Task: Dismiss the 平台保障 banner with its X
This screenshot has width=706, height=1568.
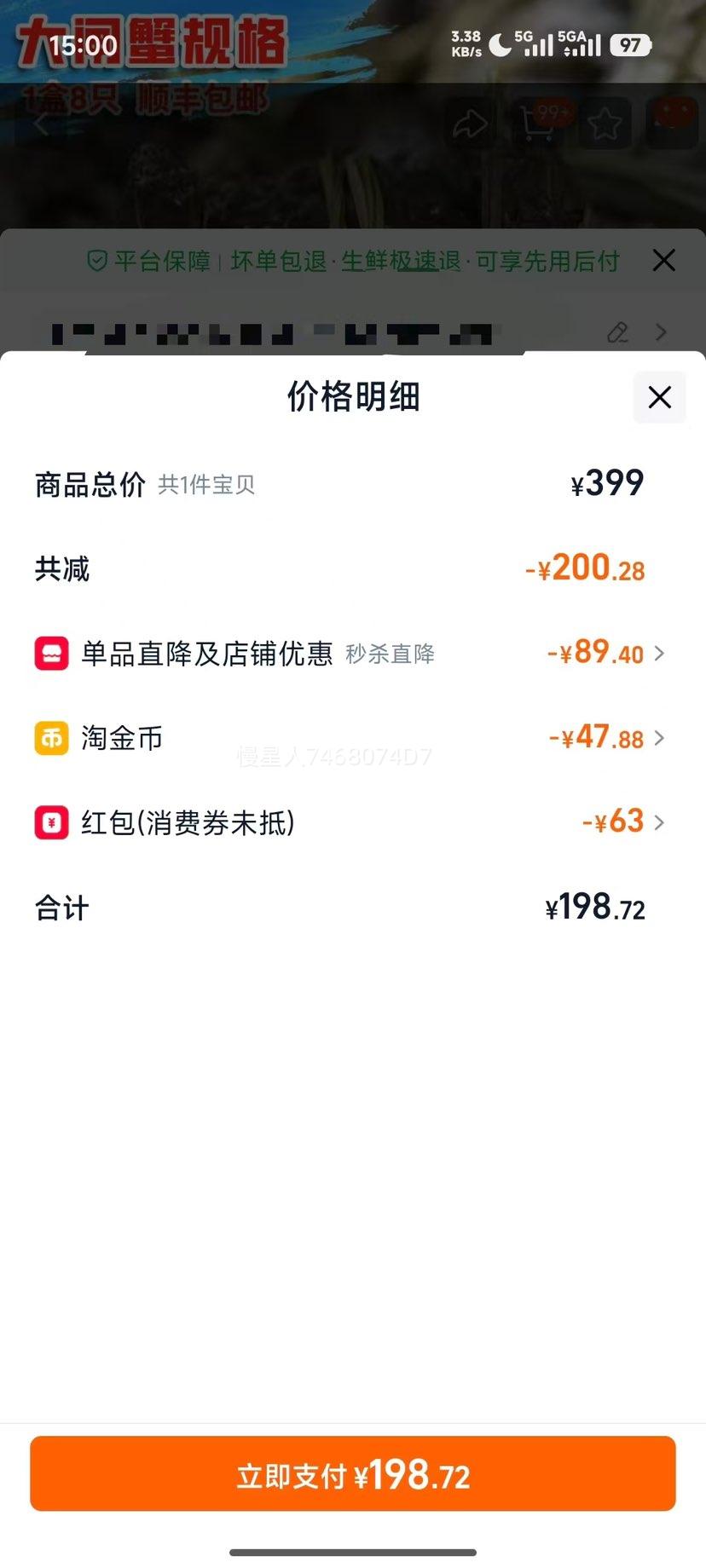Action: 663,261
